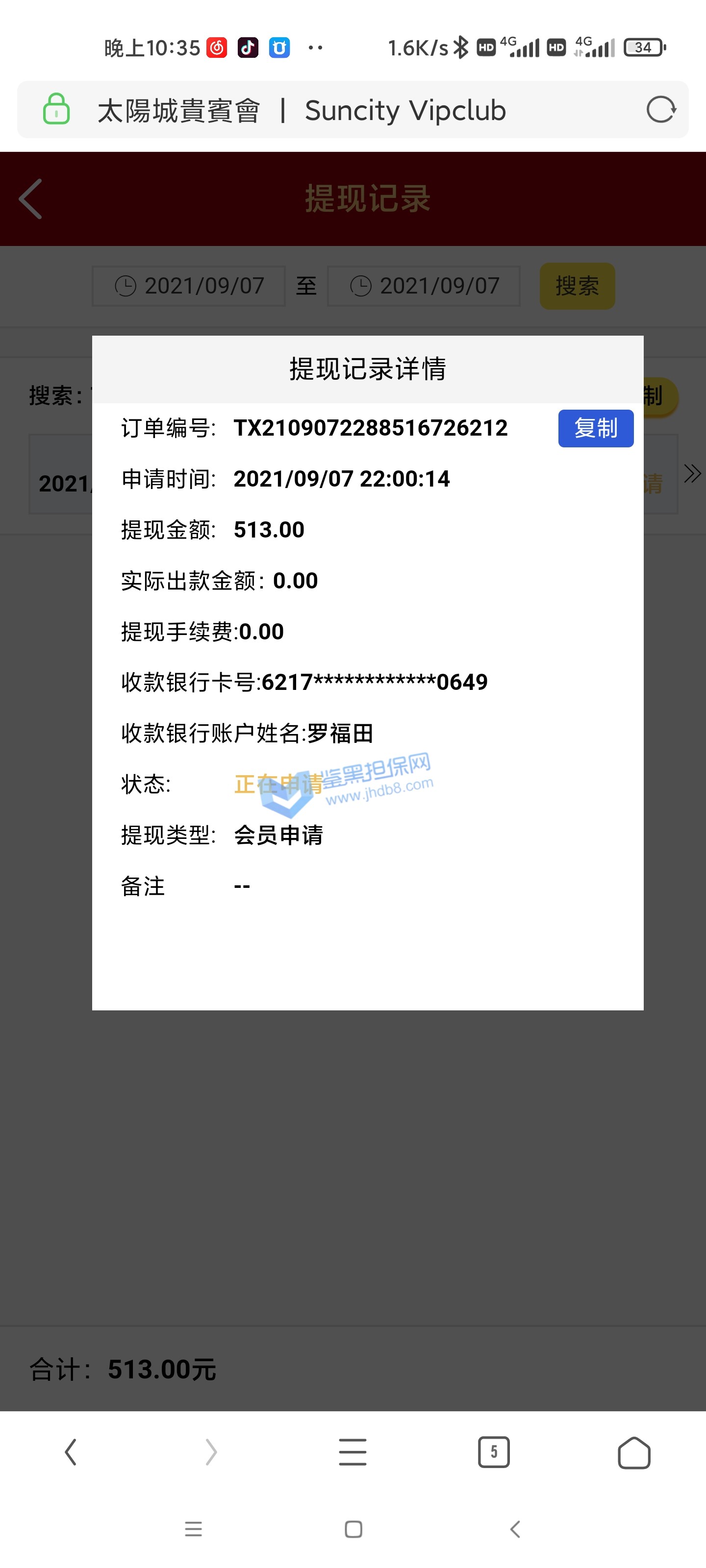Tap the 搜索 search button

click(577, 286)
